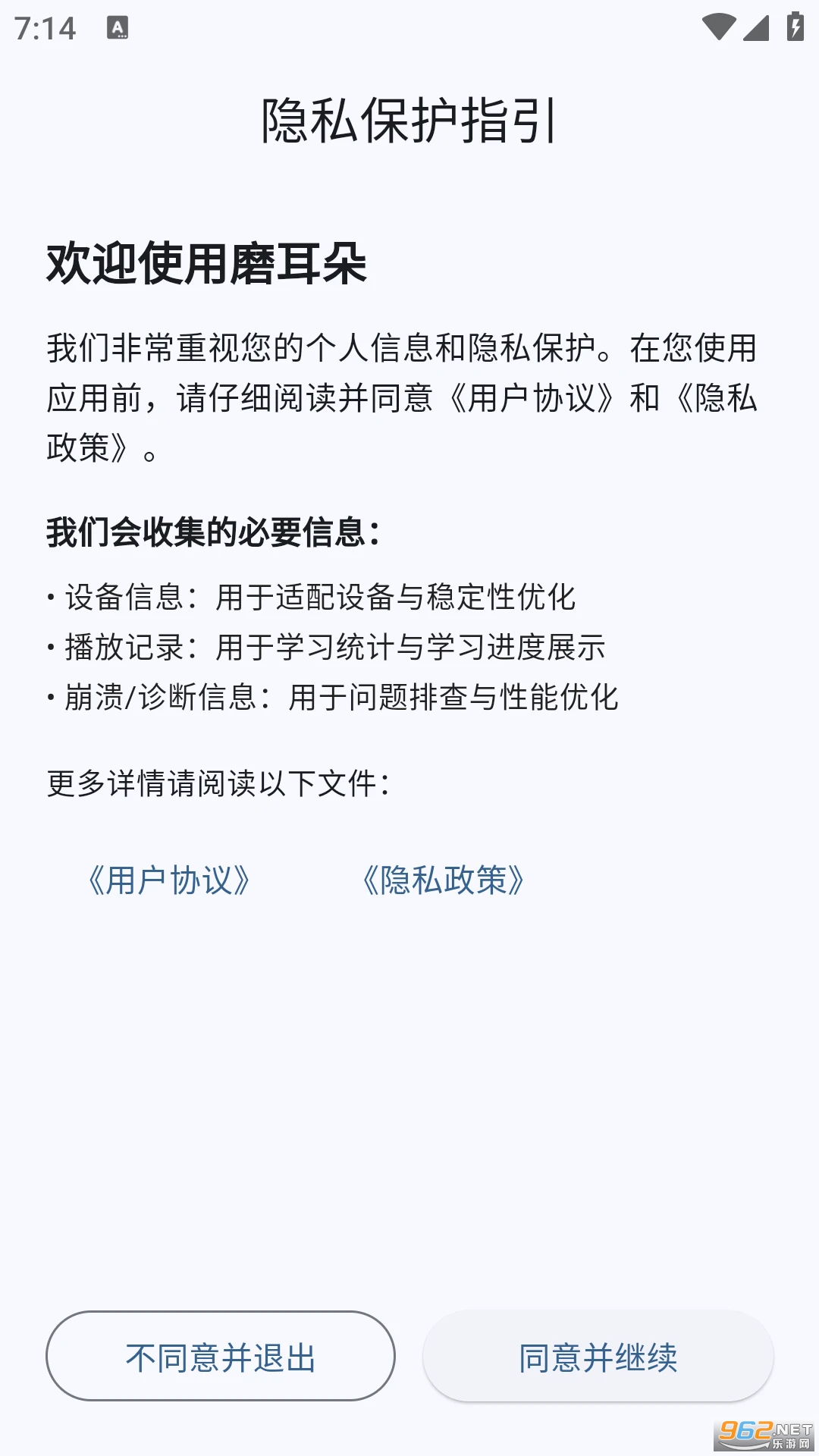
Task: Click the 7:14 clock in the status bar
Action: pyautogui.click(x=45, y=29)
